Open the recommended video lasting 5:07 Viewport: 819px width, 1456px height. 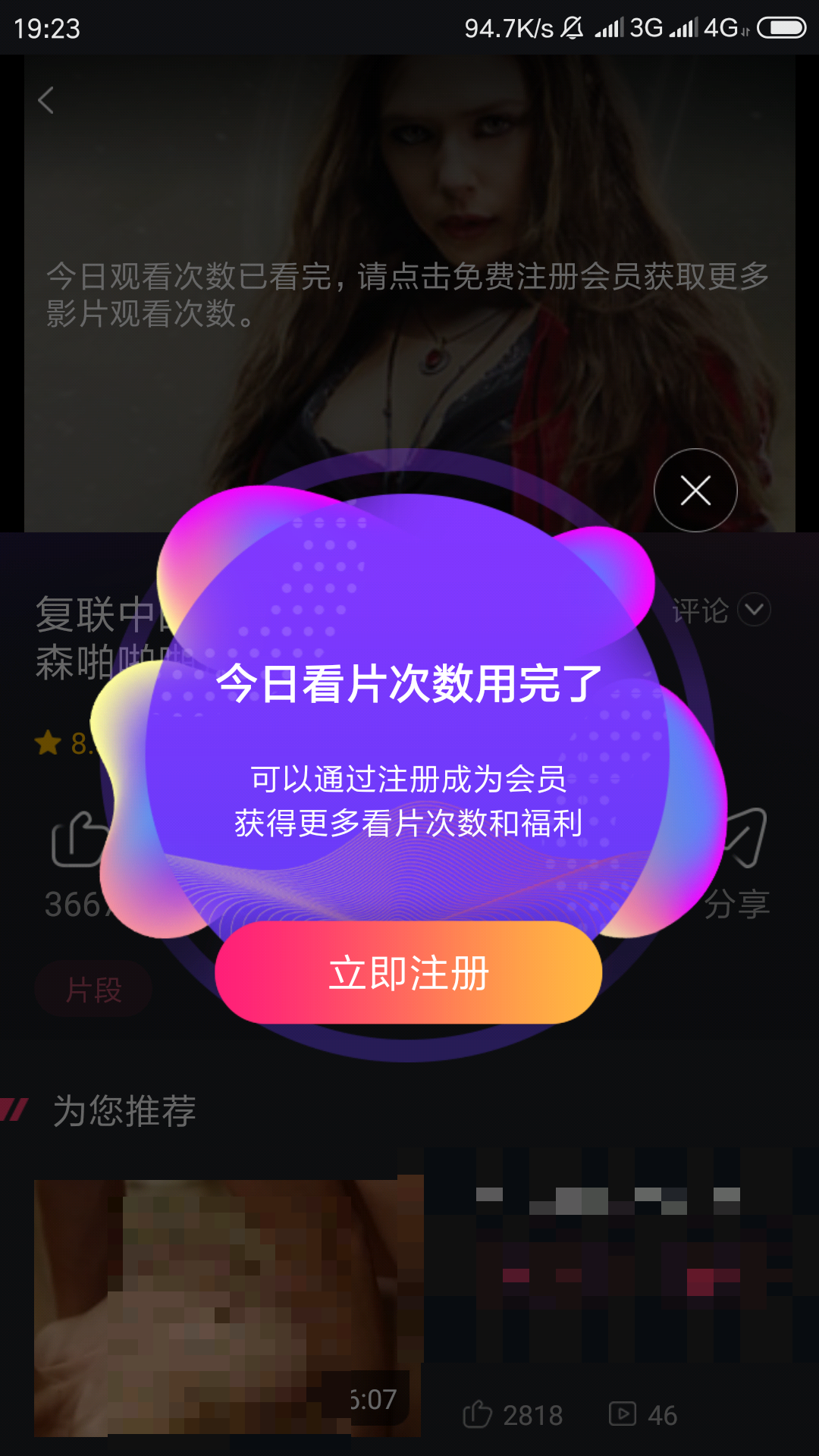pos(227,1307)
